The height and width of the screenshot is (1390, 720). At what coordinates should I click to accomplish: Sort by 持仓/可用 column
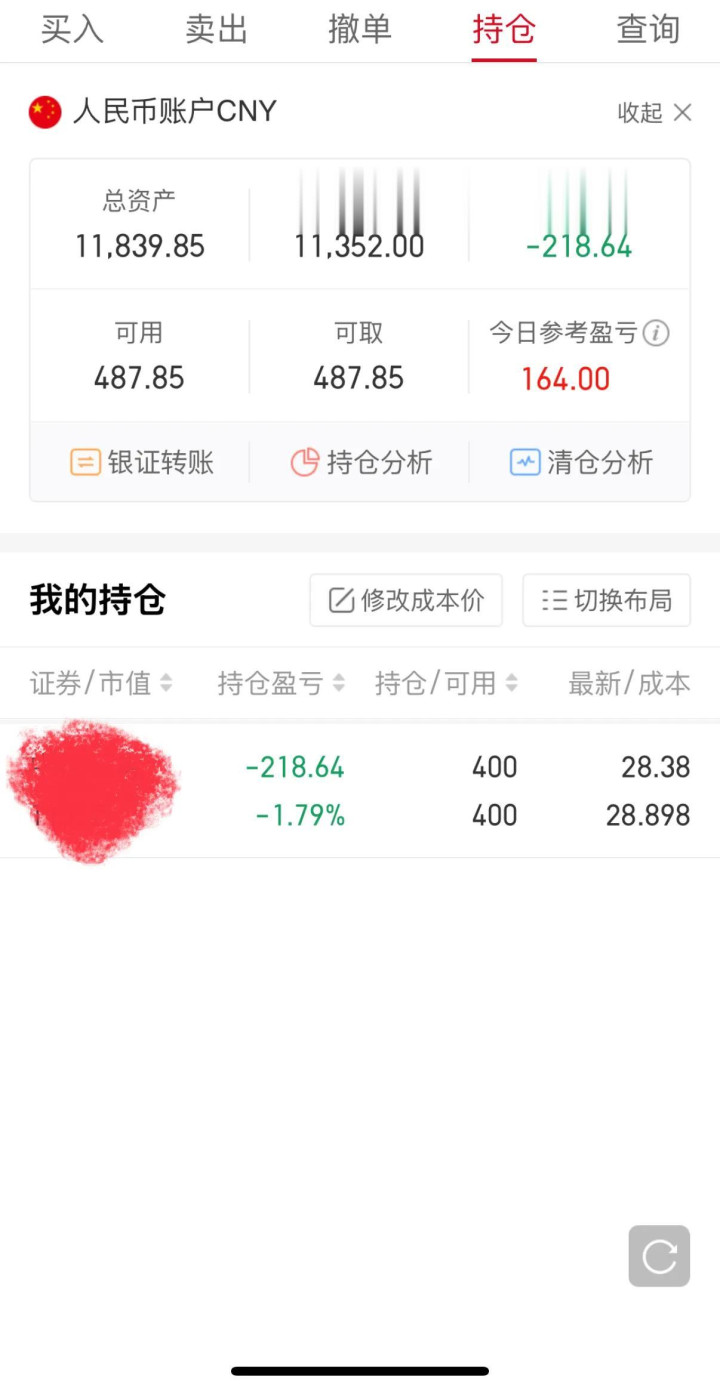pos(446,683)
